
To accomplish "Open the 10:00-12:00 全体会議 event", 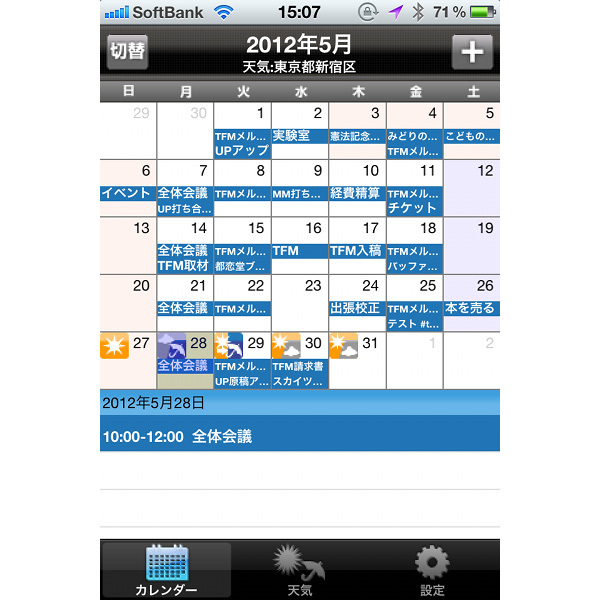I will [300, 437].
